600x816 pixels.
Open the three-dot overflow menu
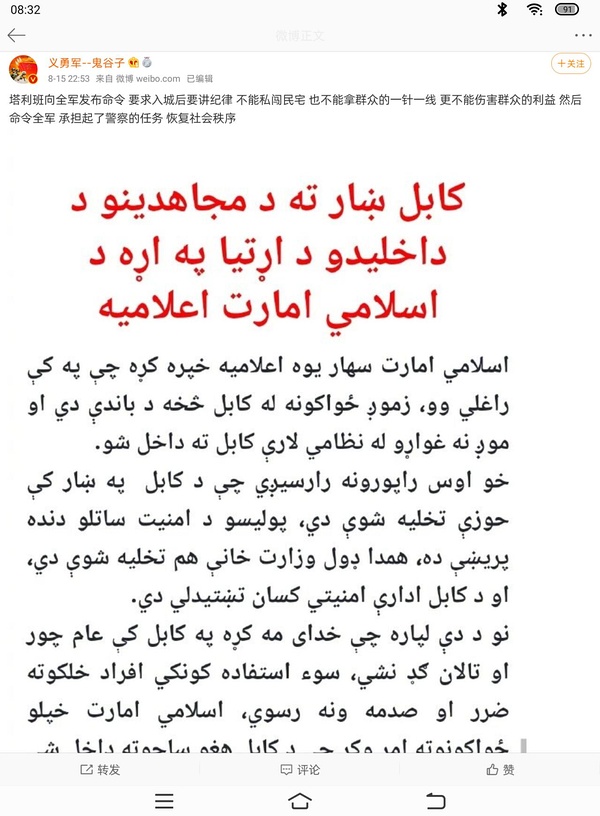coord(583,35)
